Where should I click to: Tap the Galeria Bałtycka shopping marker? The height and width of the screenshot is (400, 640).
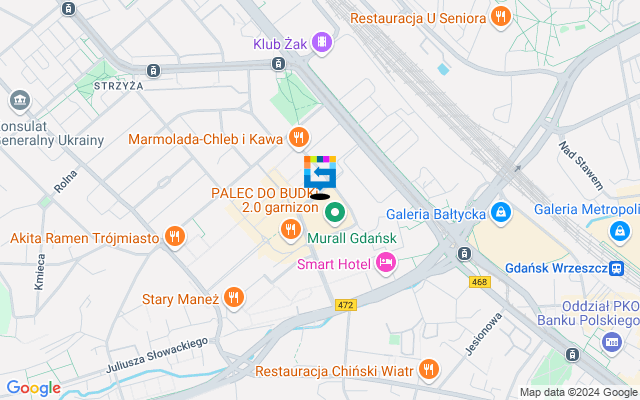[502, 213]
